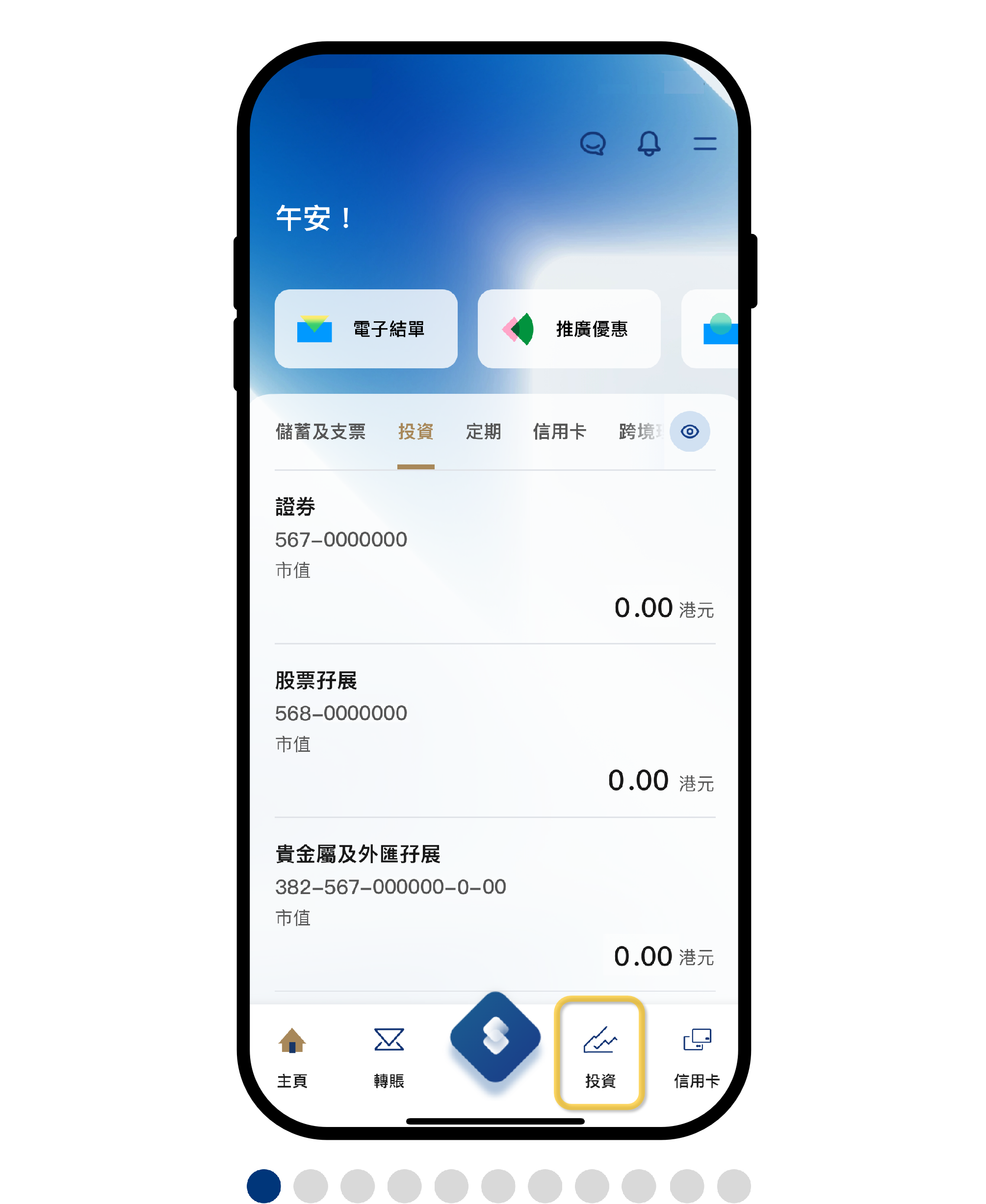Viewport: 986px width, 1204px height.
Task: Open the 證券 account 567-0000000
Action: click(494, 557)
